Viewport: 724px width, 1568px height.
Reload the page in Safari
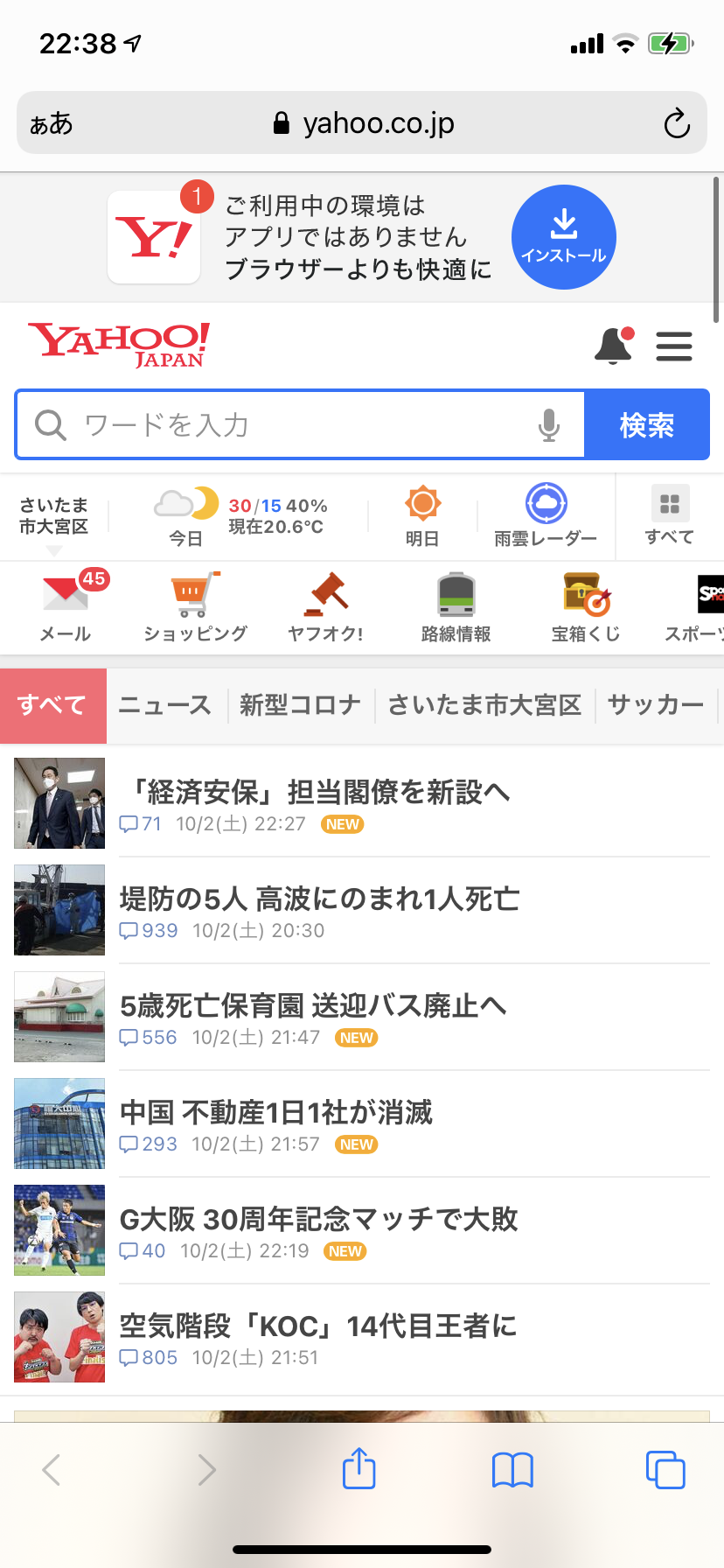click(x=677, y=123)
